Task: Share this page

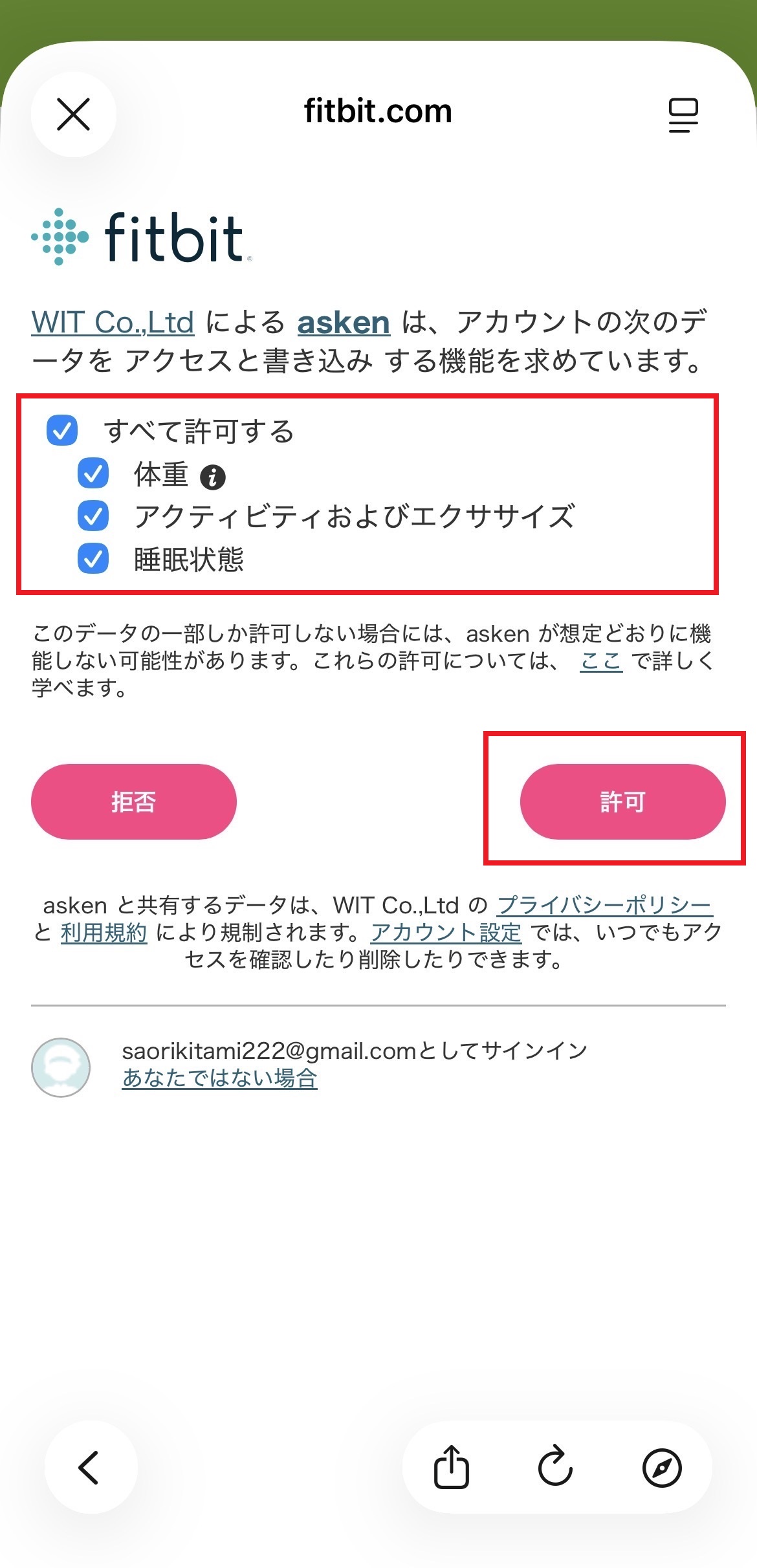Action: coord(451,1467)
